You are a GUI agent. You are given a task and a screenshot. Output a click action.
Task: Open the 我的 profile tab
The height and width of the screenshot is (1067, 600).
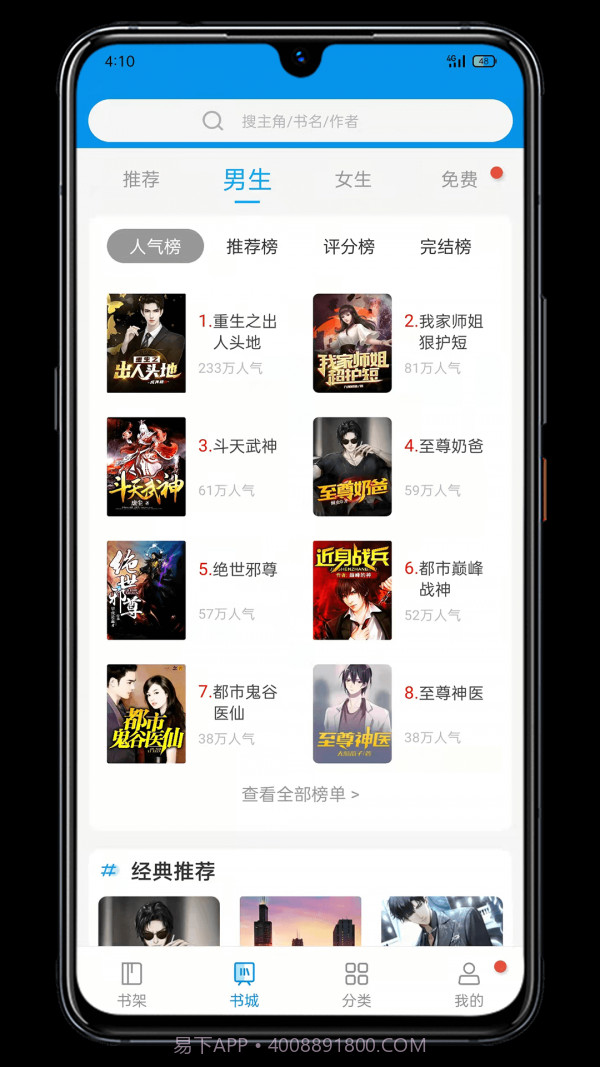click(468, 984)
